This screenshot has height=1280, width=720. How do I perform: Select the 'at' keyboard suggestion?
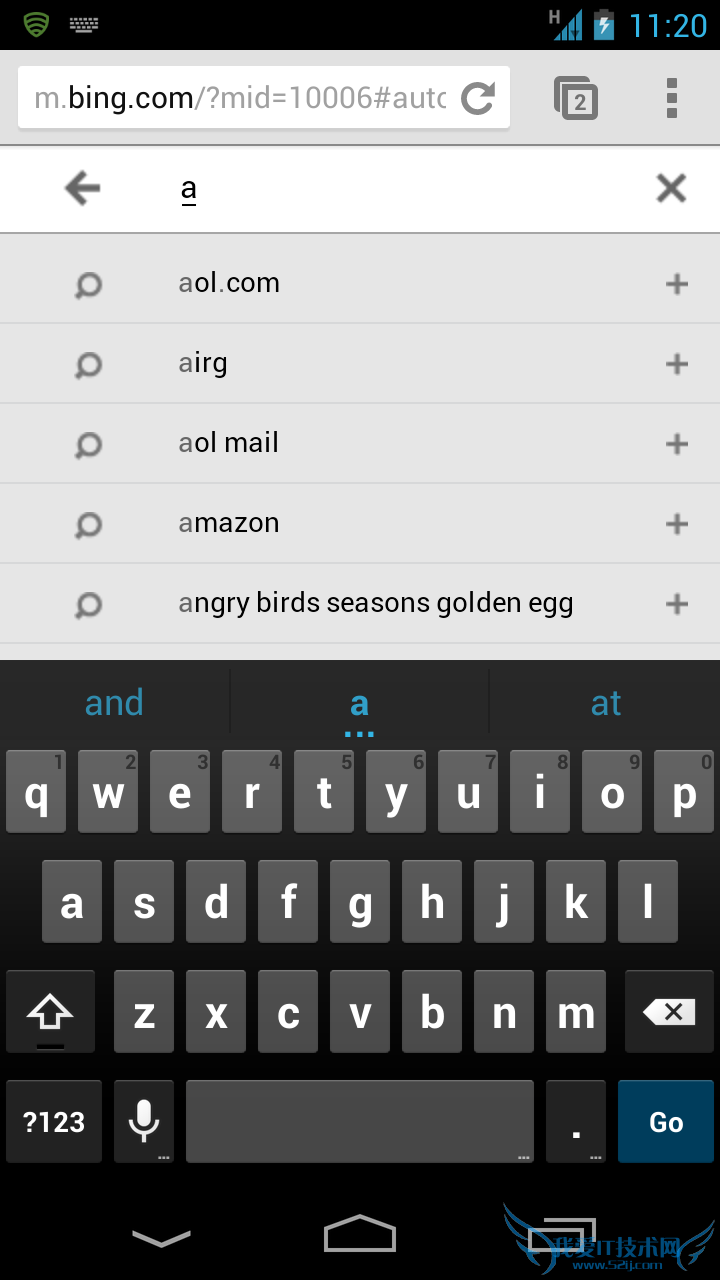coord(605,702)
